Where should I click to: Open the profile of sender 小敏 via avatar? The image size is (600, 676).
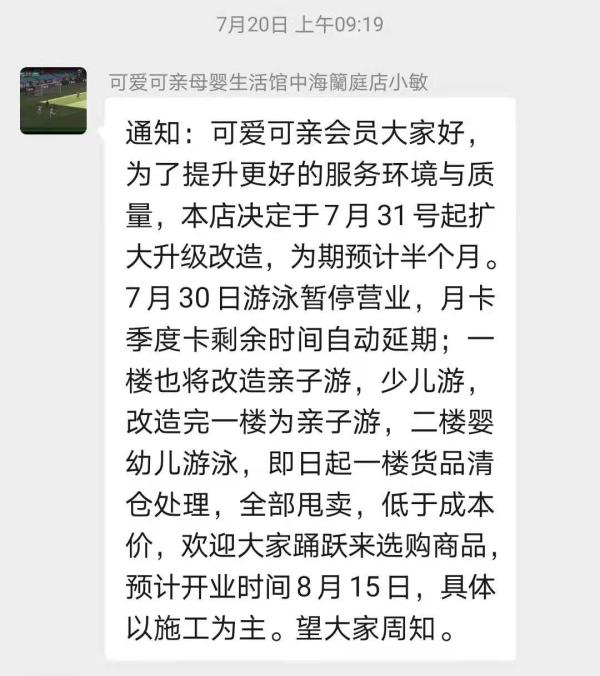click(x=53, y=101)
